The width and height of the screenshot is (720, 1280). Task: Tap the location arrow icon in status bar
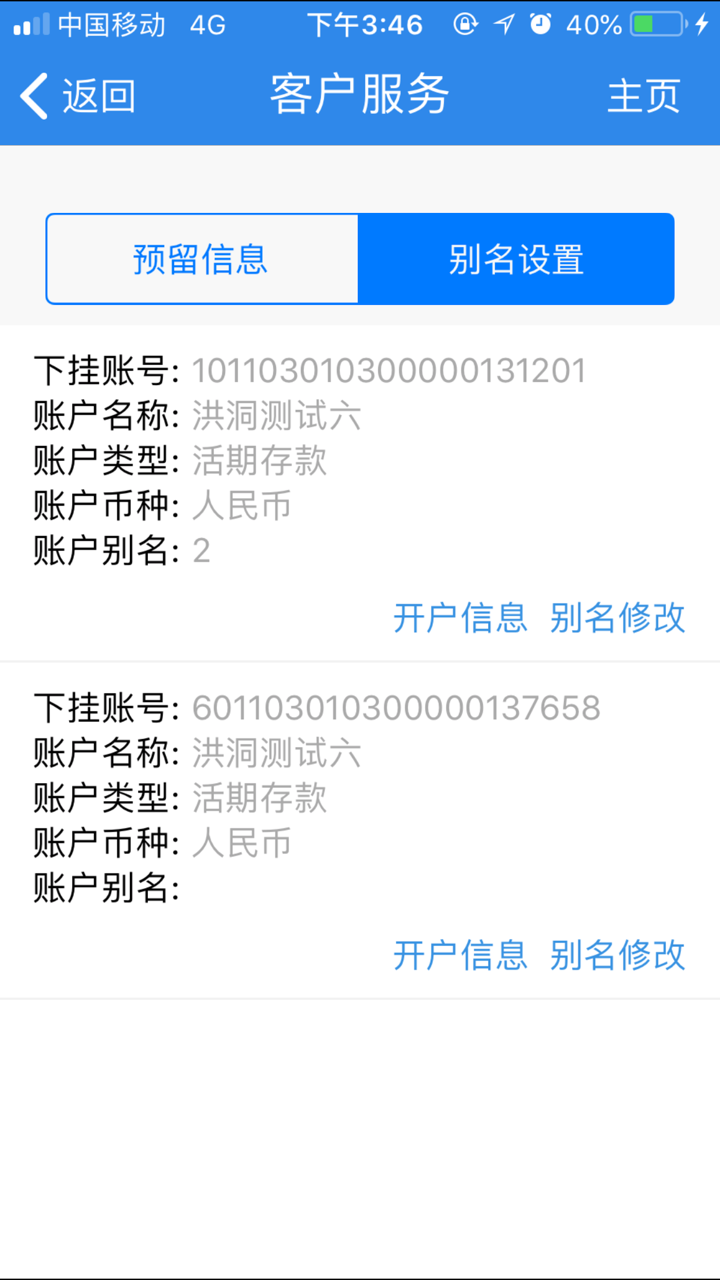point(506,24)
